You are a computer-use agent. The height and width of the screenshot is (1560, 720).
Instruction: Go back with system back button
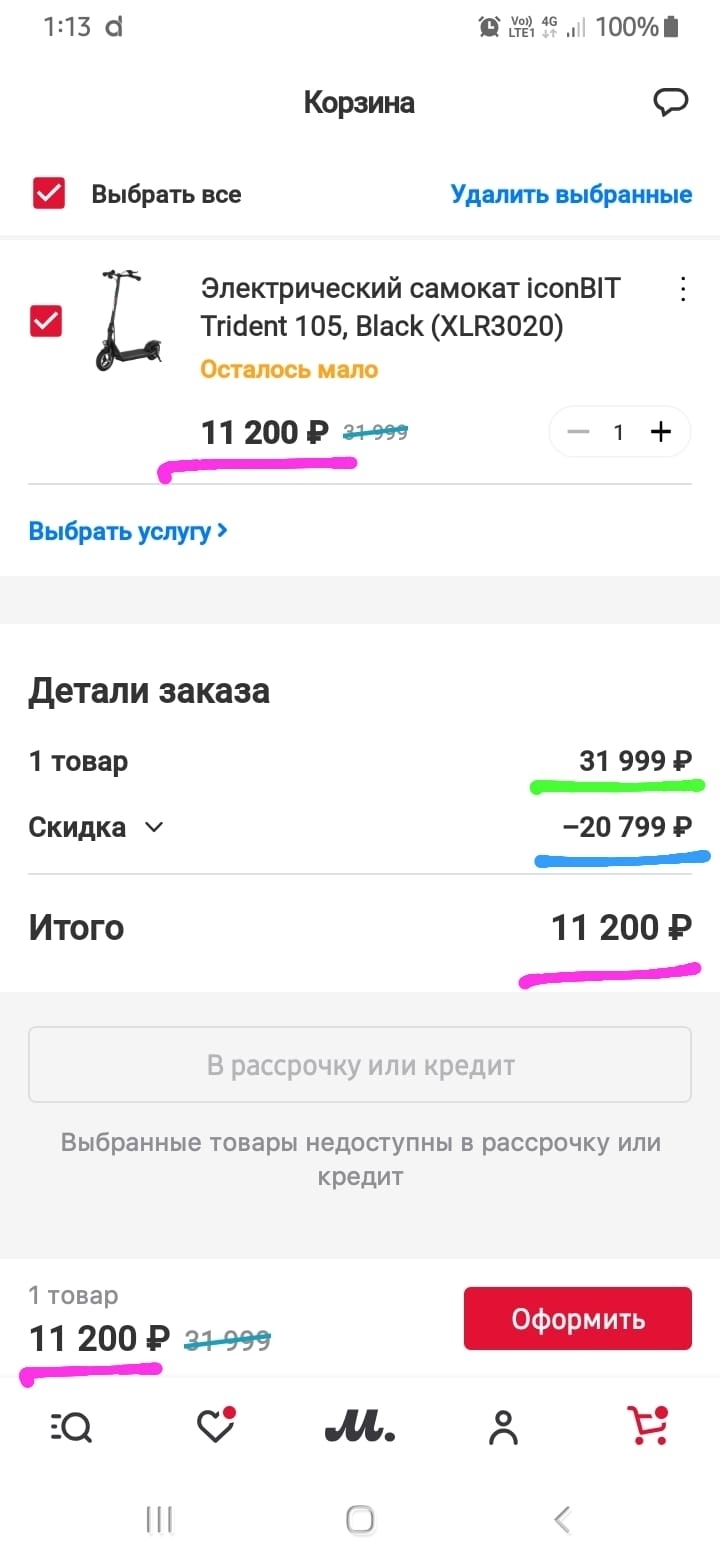[563, 1521]
